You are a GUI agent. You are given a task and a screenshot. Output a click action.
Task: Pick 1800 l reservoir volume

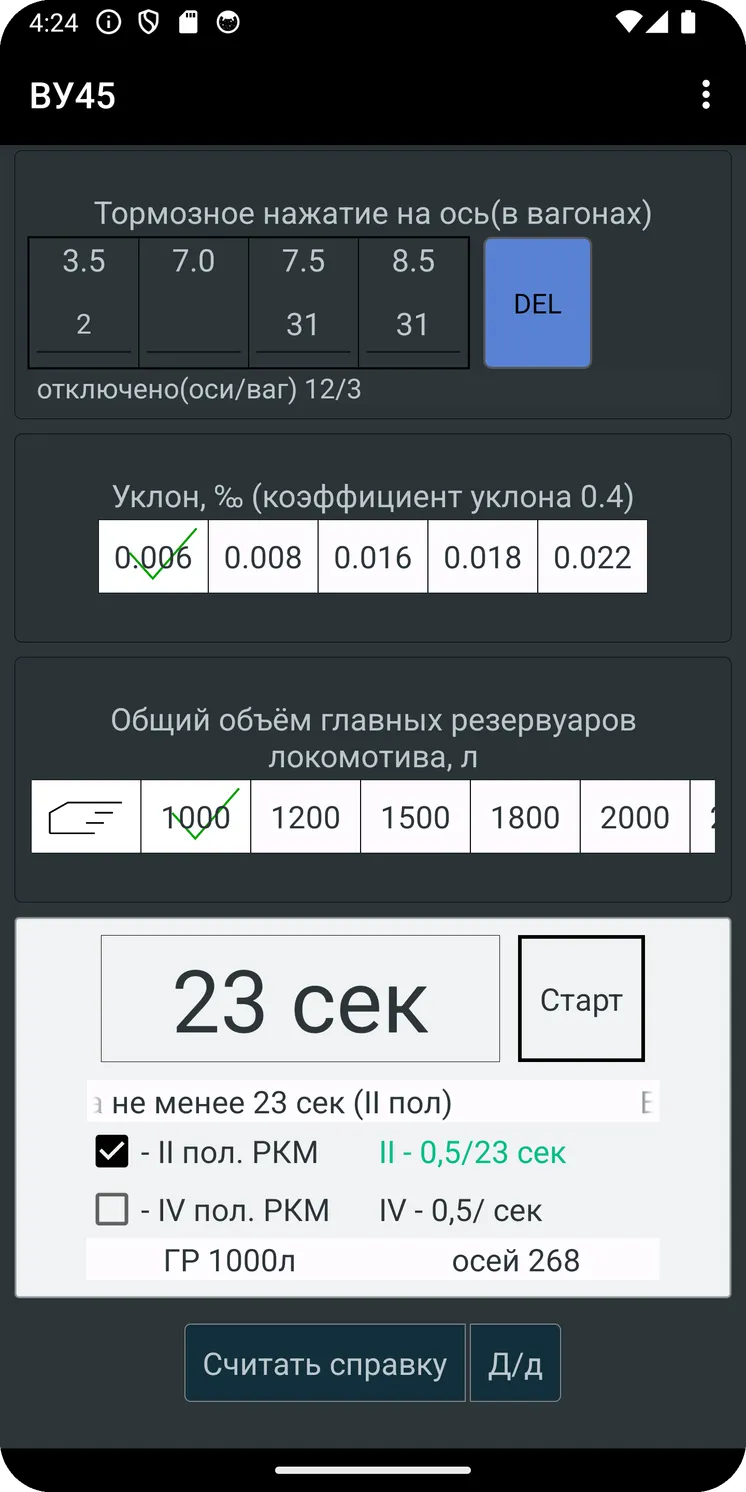coord(525,817)
